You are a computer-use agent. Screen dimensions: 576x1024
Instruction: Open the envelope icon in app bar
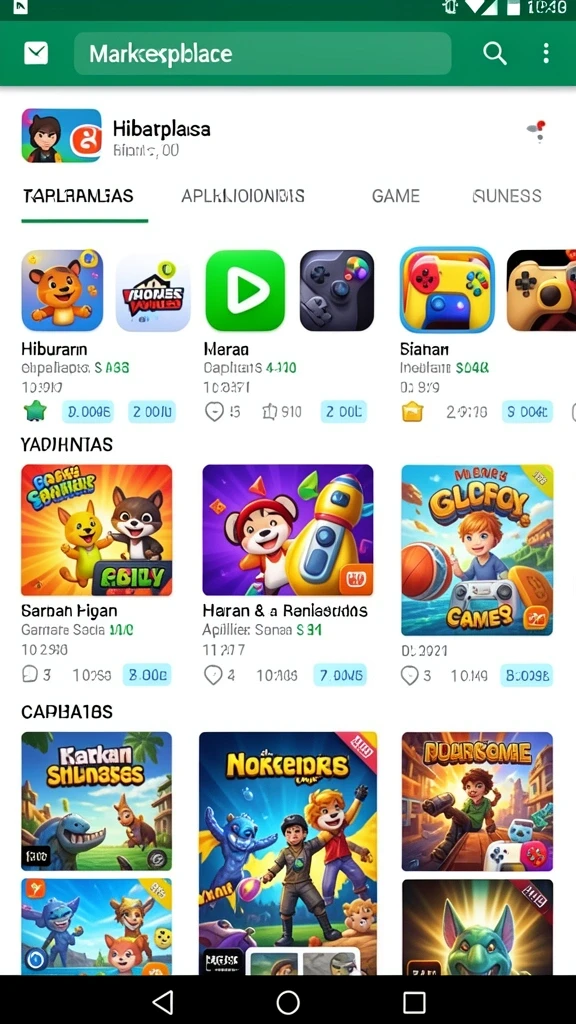pyautogui.click(x=36, y=53)
